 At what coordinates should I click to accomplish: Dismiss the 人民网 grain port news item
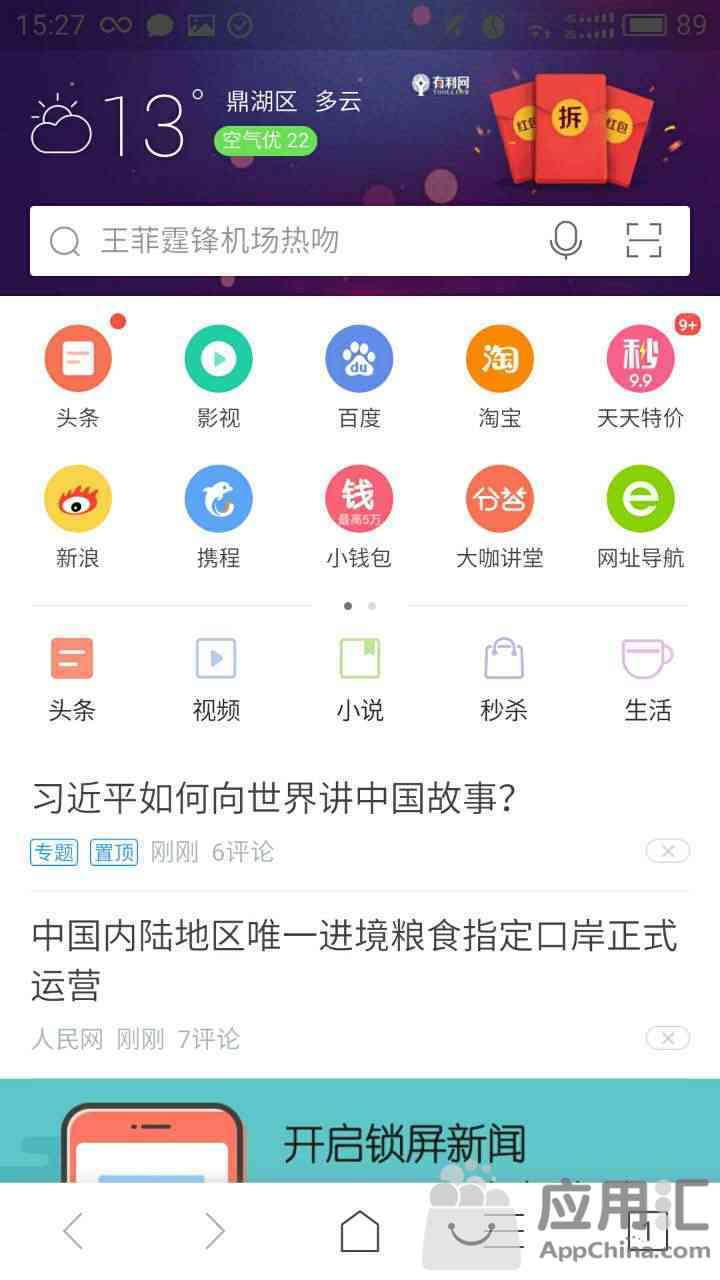(x=667, y=1038)
